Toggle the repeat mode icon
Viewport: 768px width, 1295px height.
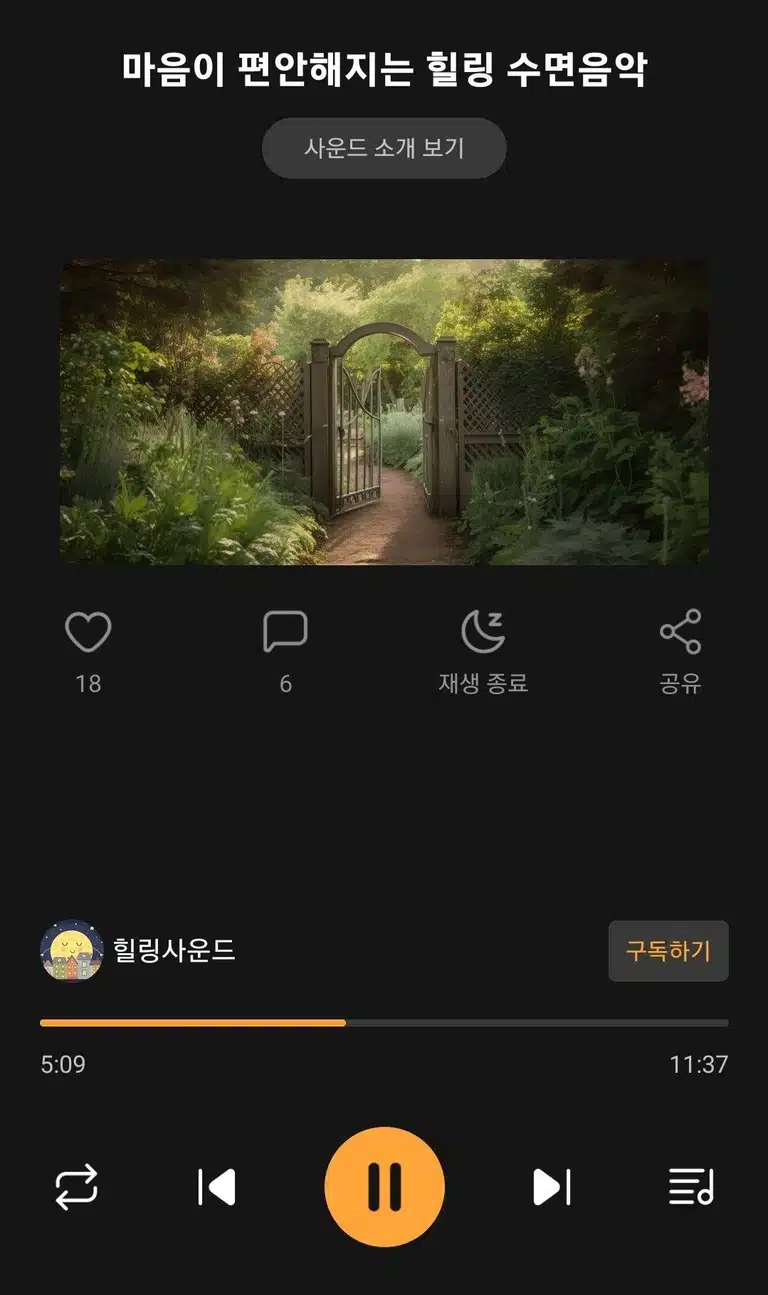pos(76,1187)
